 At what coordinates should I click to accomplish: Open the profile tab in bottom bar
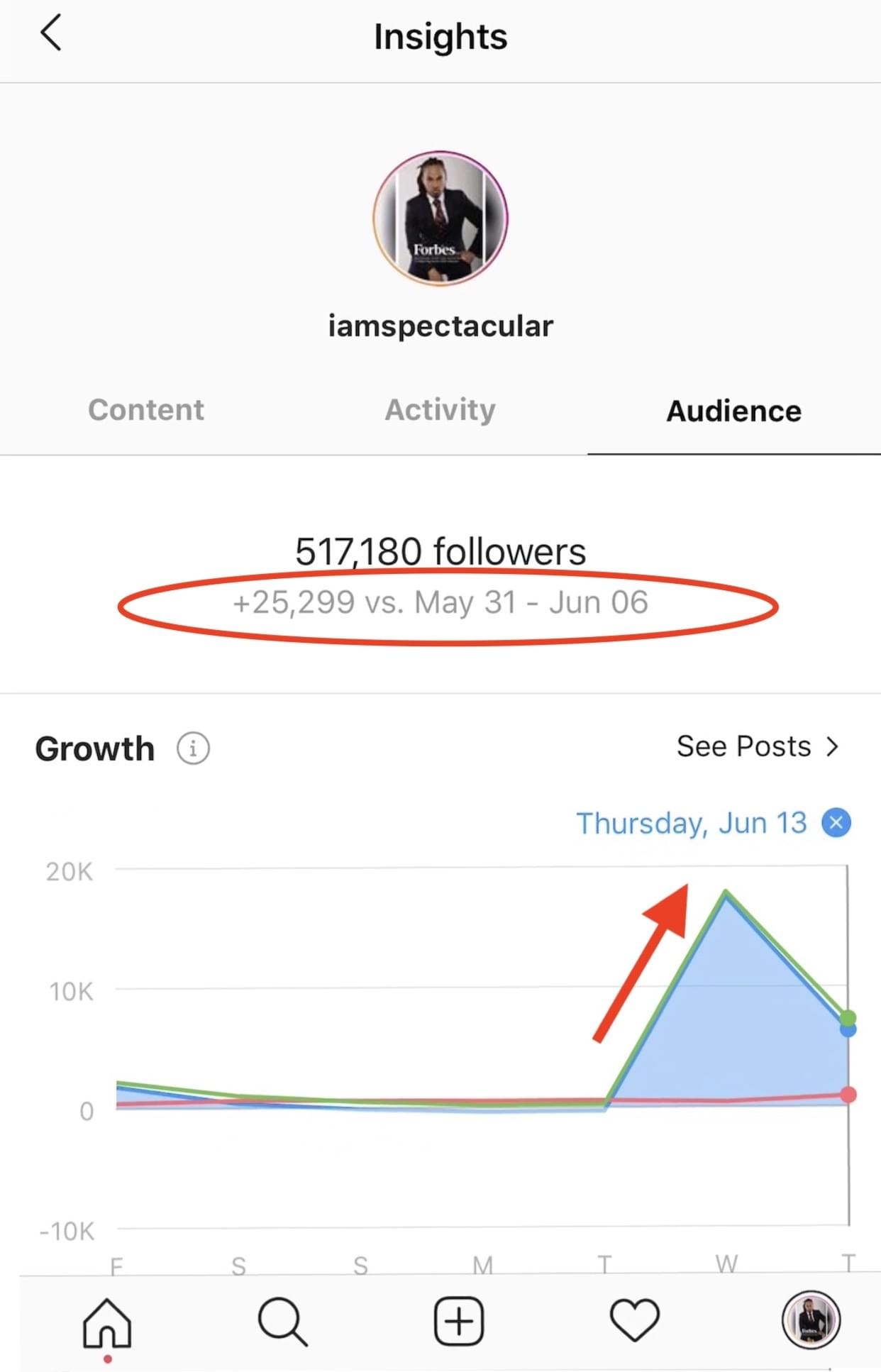tap(811, 1320)
